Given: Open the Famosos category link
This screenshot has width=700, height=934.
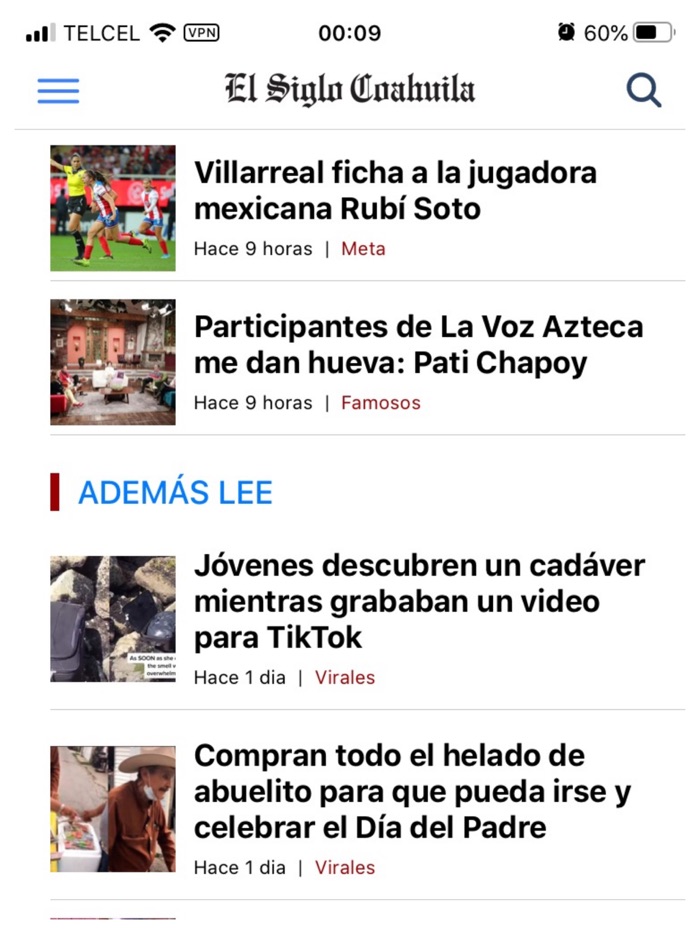Looking at the screenshot, I should [381, 403].
